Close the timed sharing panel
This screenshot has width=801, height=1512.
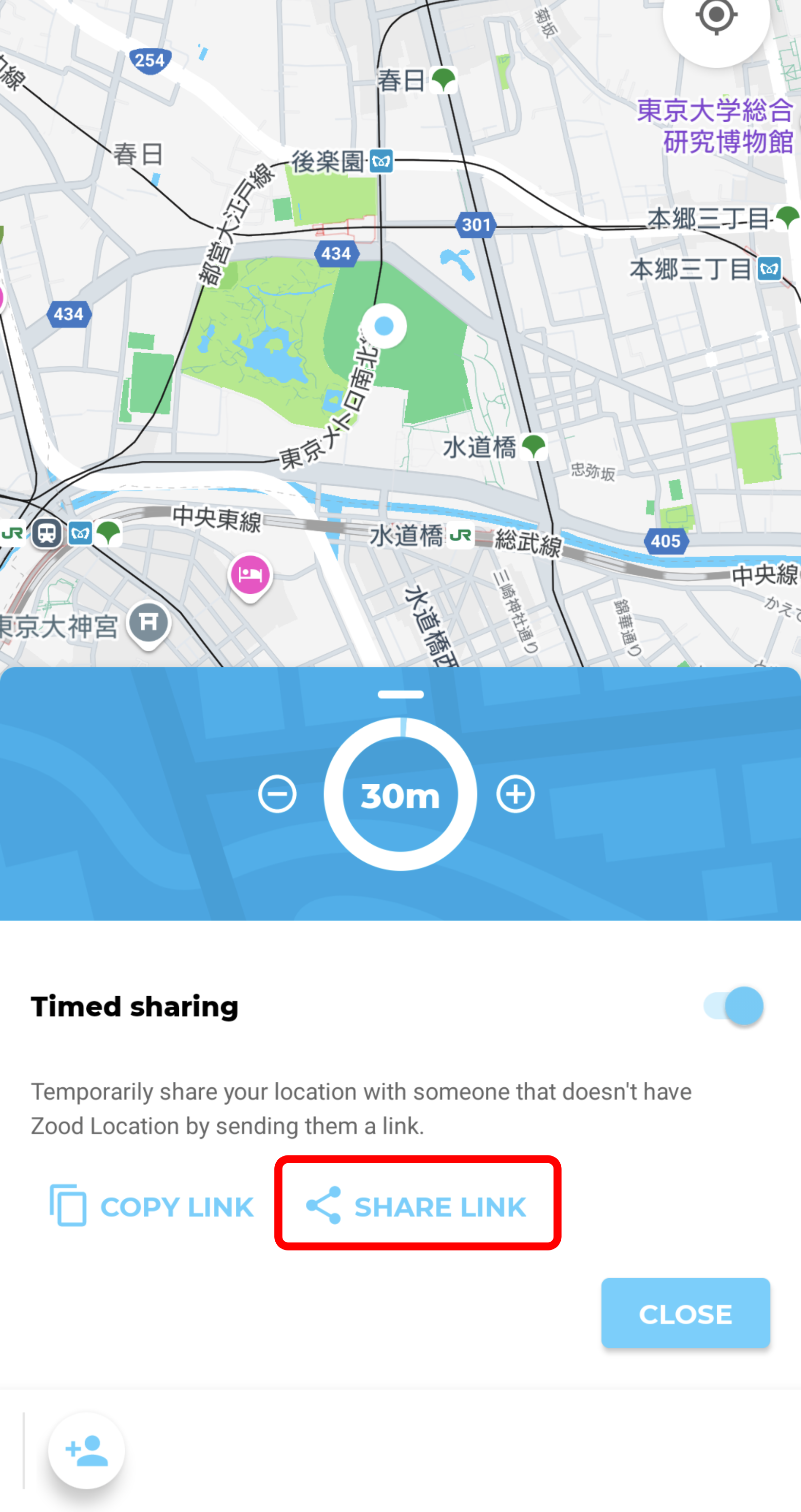[x=686, y=1314]
